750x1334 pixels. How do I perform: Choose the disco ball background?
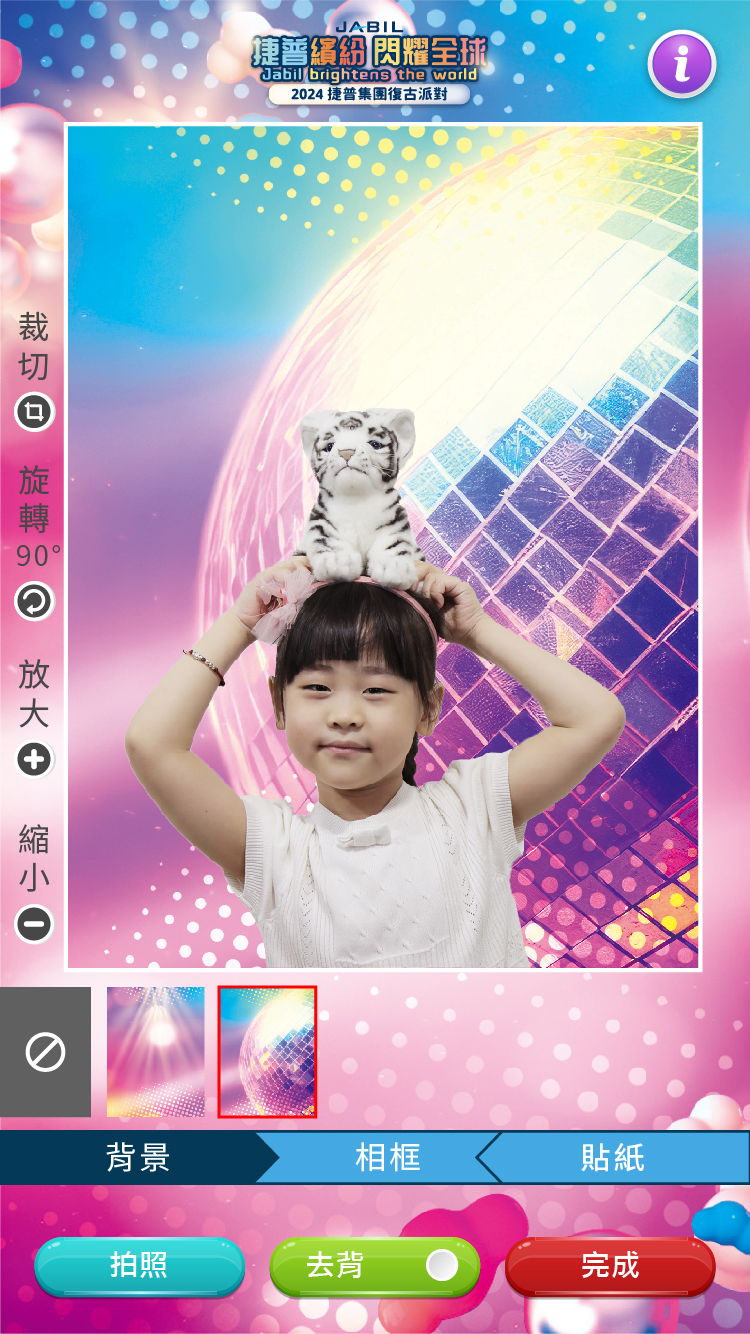(267, 1052)
